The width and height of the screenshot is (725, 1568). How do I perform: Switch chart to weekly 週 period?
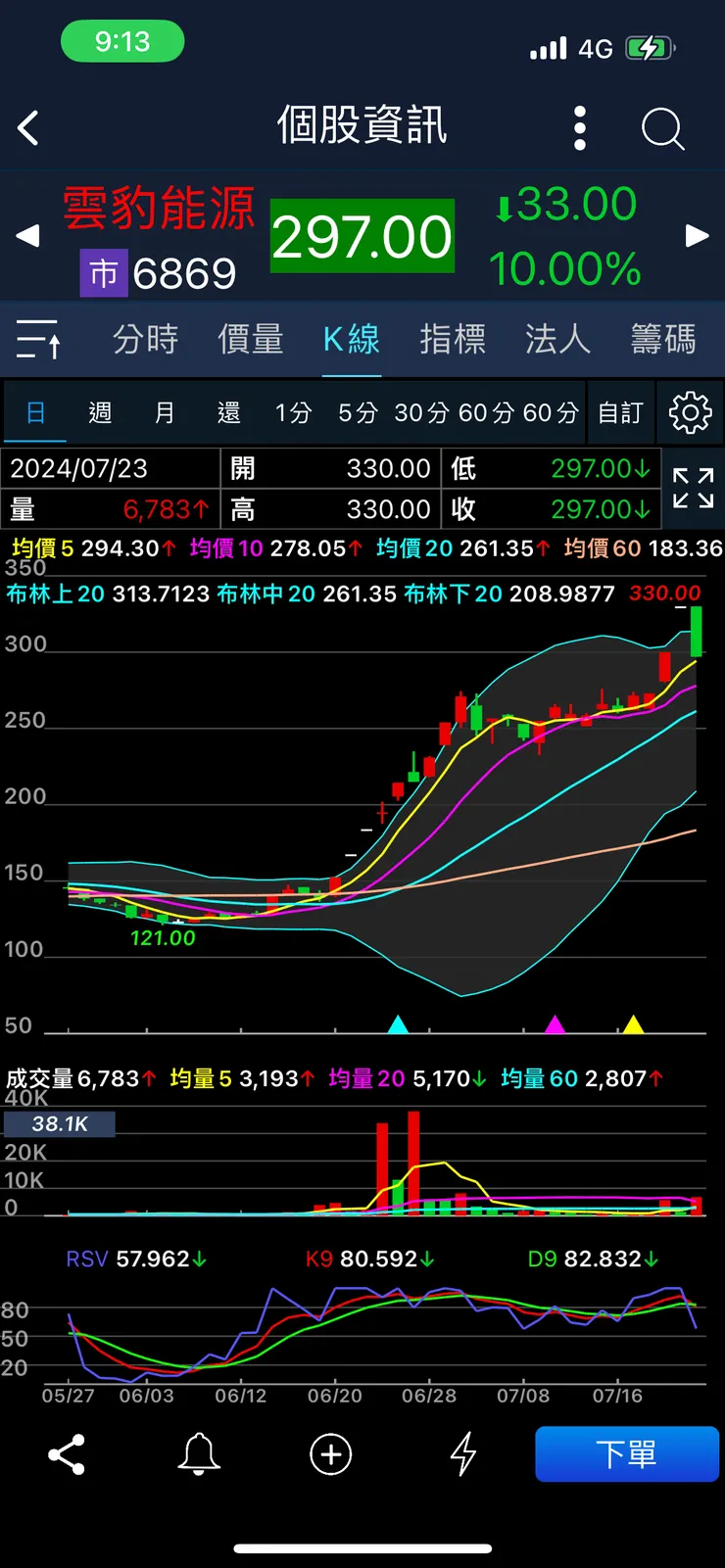(x=100, y=413)
